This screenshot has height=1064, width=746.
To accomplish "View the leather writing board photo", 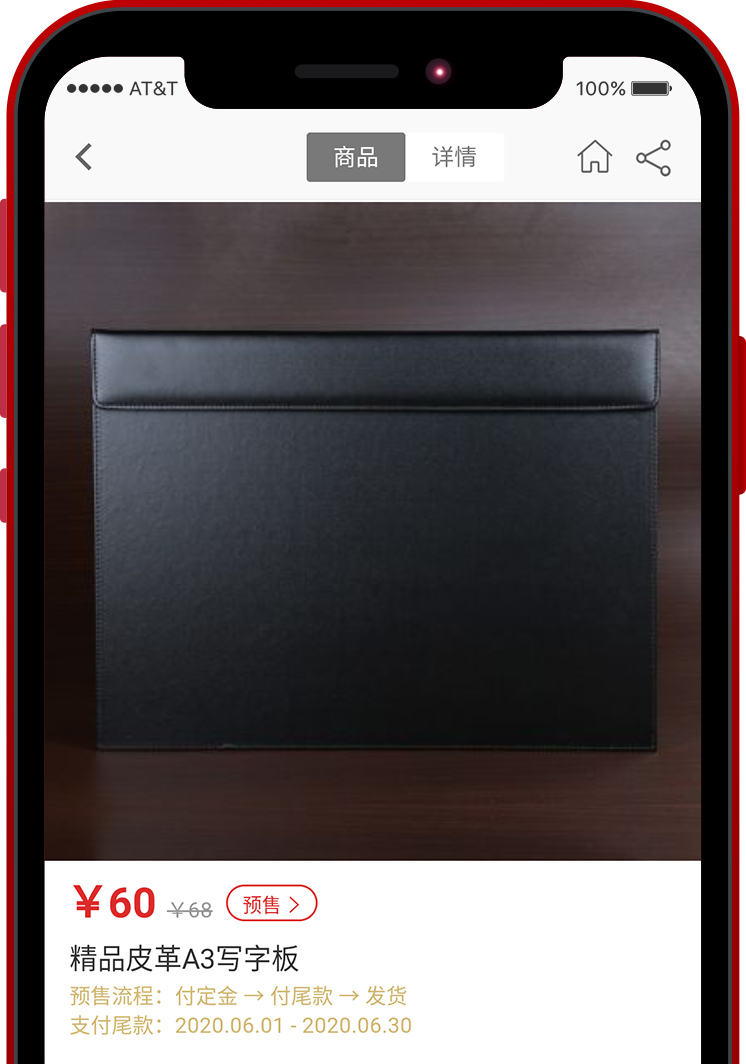I will tap(373, 540).
